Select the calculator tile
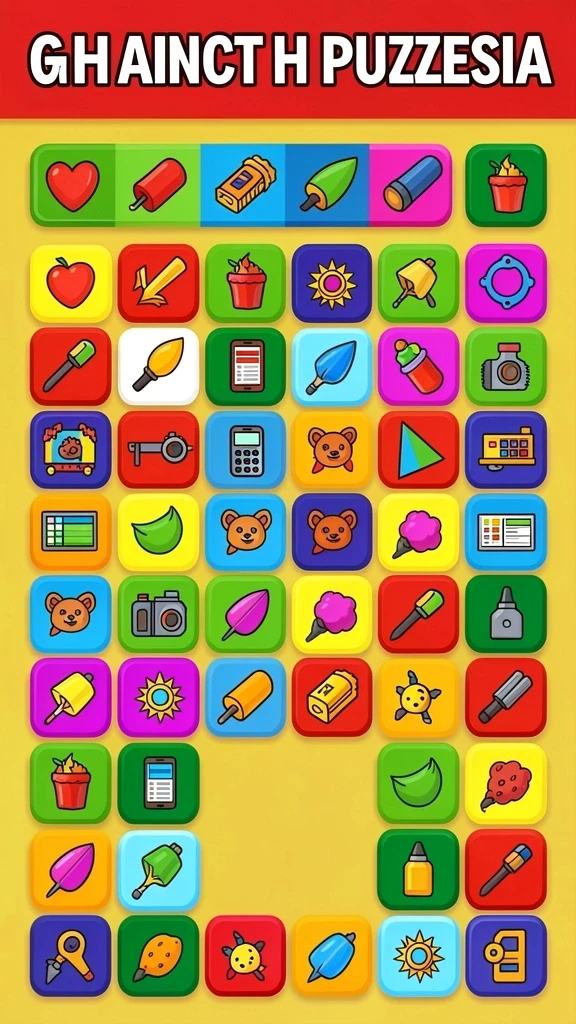 click(246, 450)
